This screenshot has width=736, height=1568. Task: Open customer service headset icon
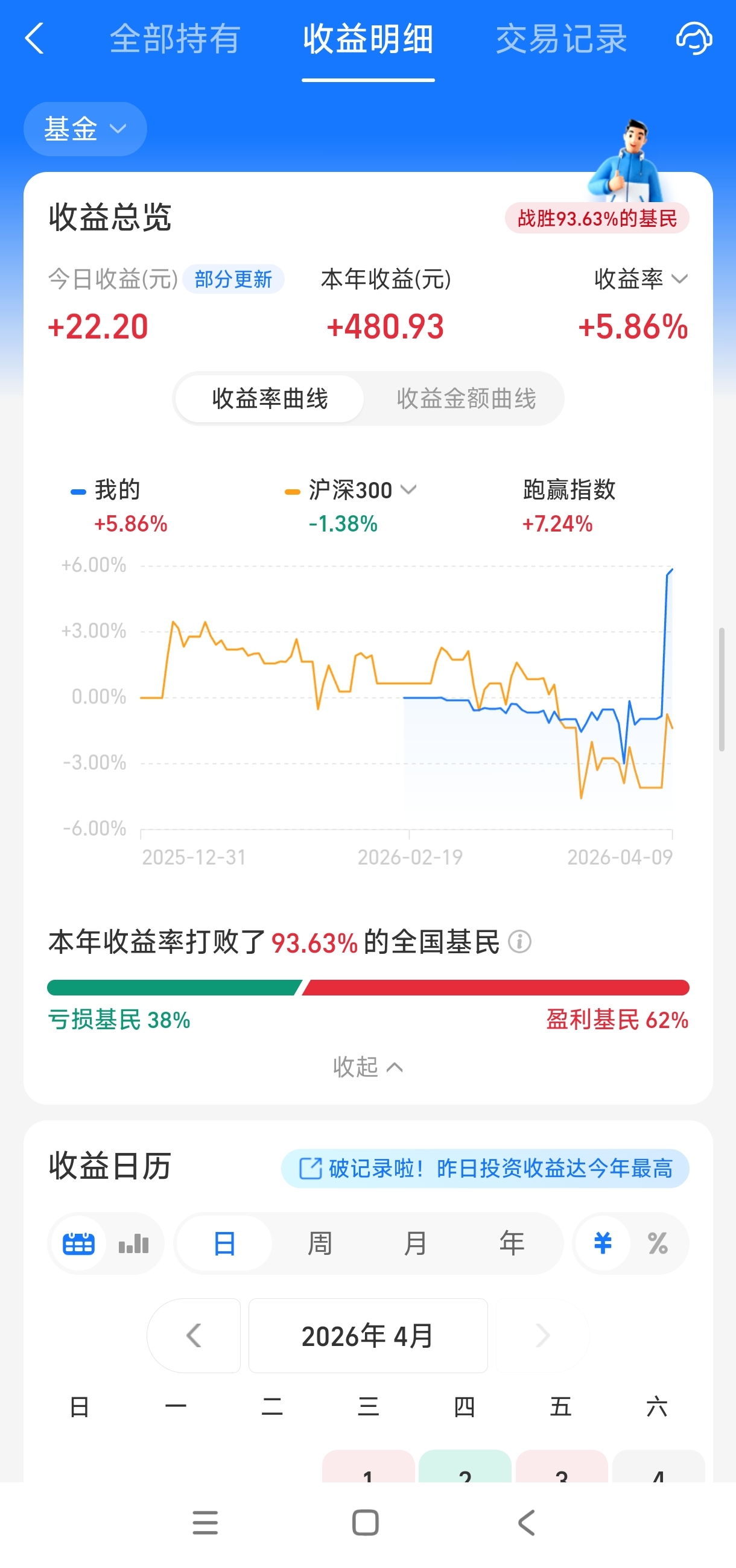pos(694,39)
